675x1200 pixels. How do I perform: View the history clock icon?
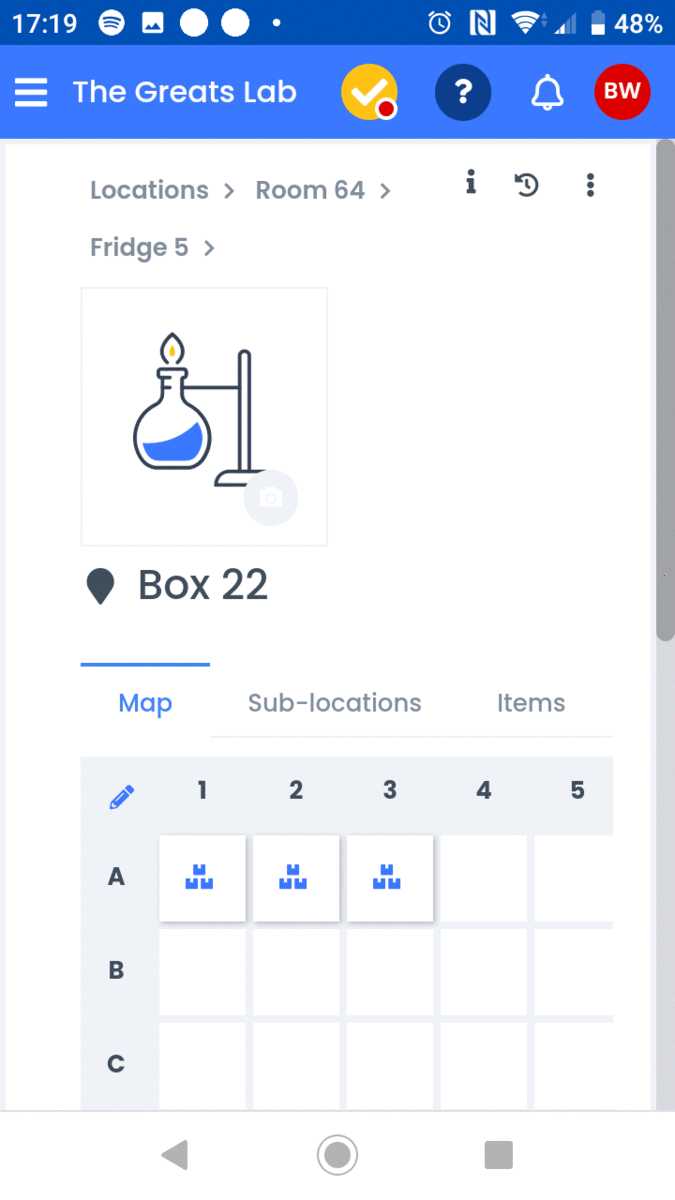(527, 184)
